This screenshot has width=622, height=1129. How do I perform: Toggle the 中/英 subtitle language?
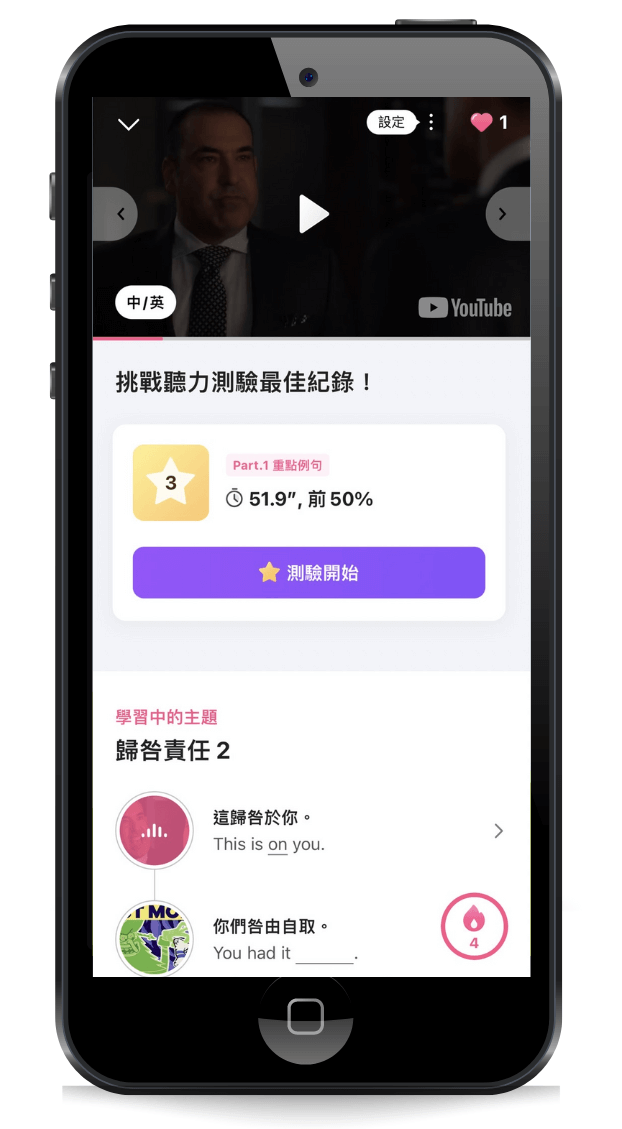pos(146,303)
